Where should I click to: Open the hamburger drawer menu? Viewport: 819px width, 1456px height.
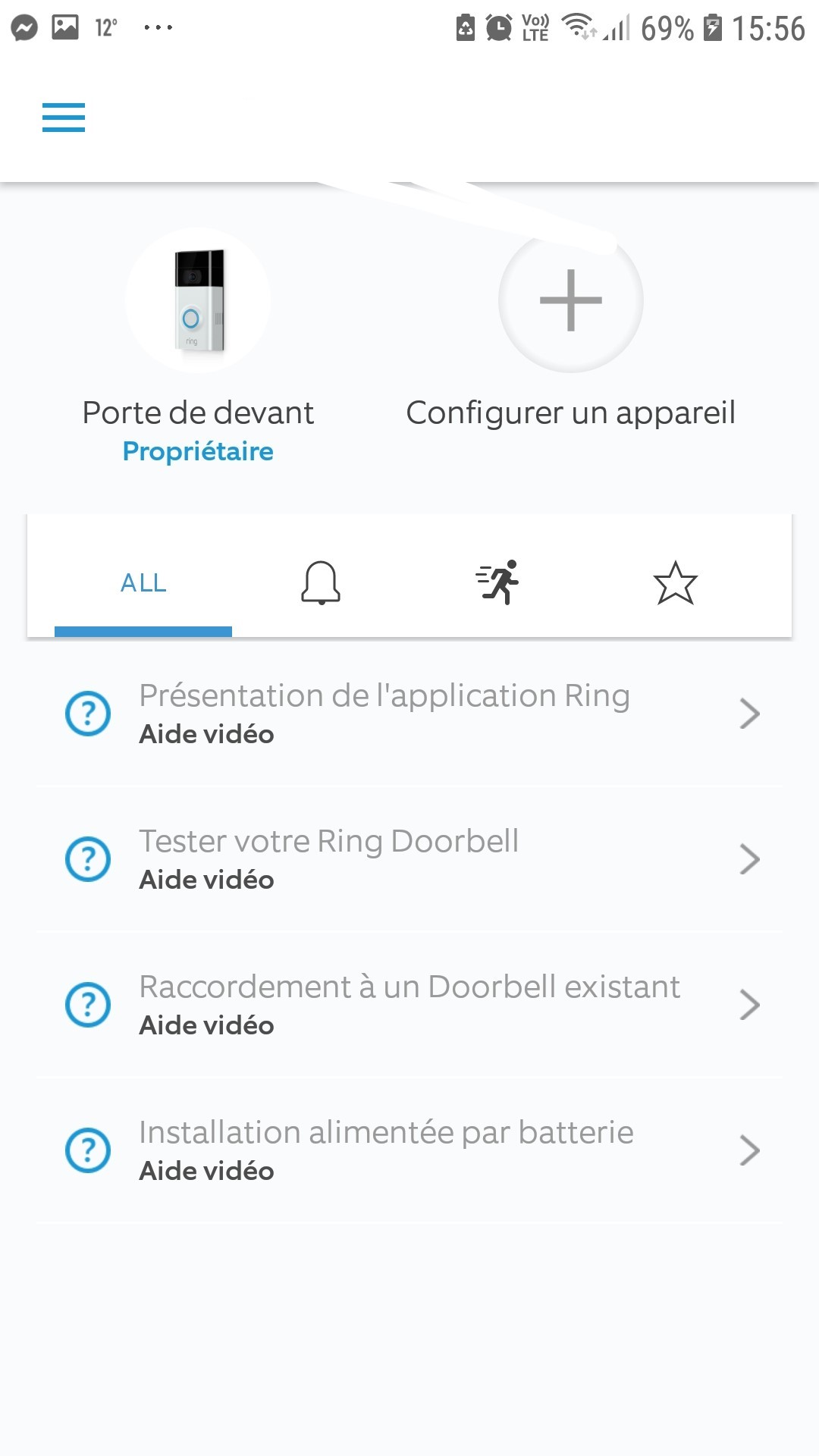tap(64, 118)
